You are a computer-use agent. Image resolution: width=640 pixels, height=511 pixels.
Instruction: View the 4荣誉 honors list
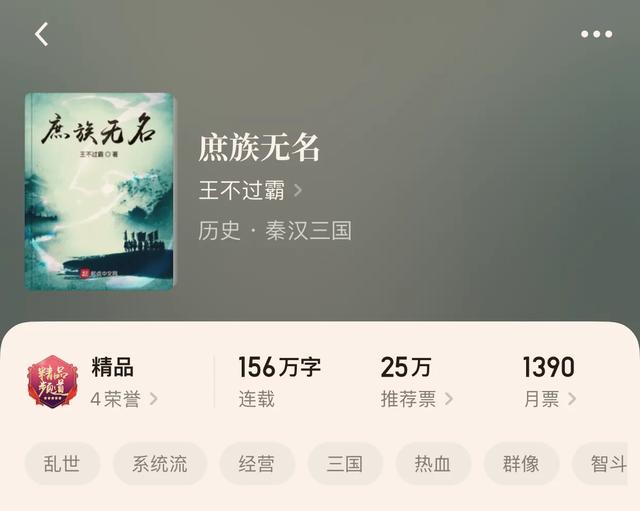tap(124, 399)
